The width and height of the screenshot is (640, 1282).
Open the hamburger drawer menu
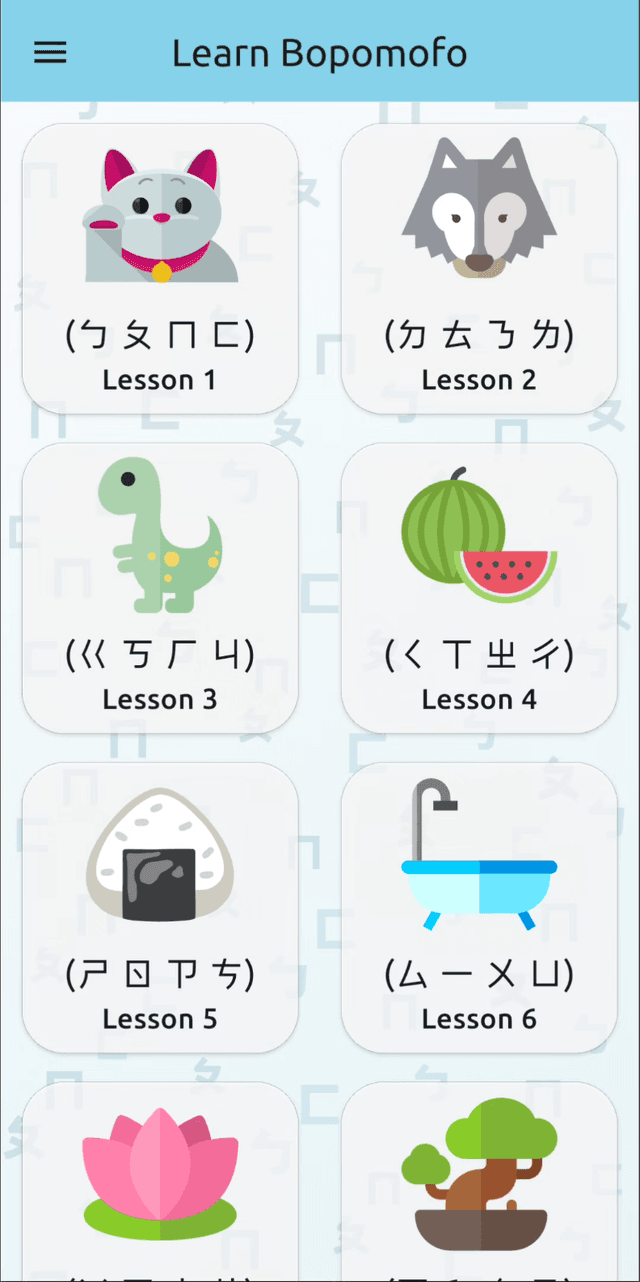coord(50,52)
